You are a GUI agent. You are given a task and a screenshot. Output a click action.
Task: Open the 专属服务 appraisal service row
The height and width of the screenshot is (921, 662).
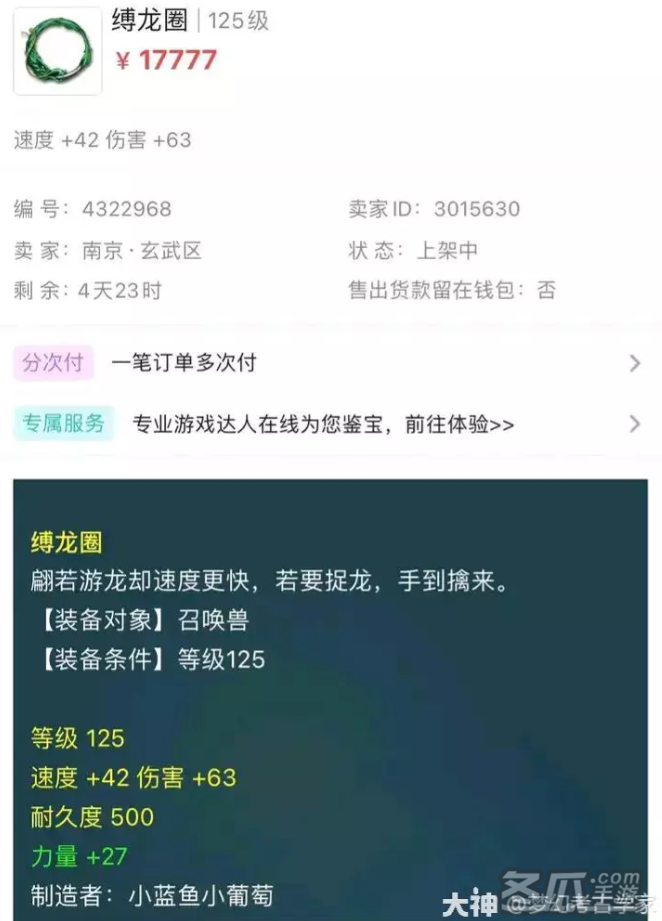click(330, 424)
